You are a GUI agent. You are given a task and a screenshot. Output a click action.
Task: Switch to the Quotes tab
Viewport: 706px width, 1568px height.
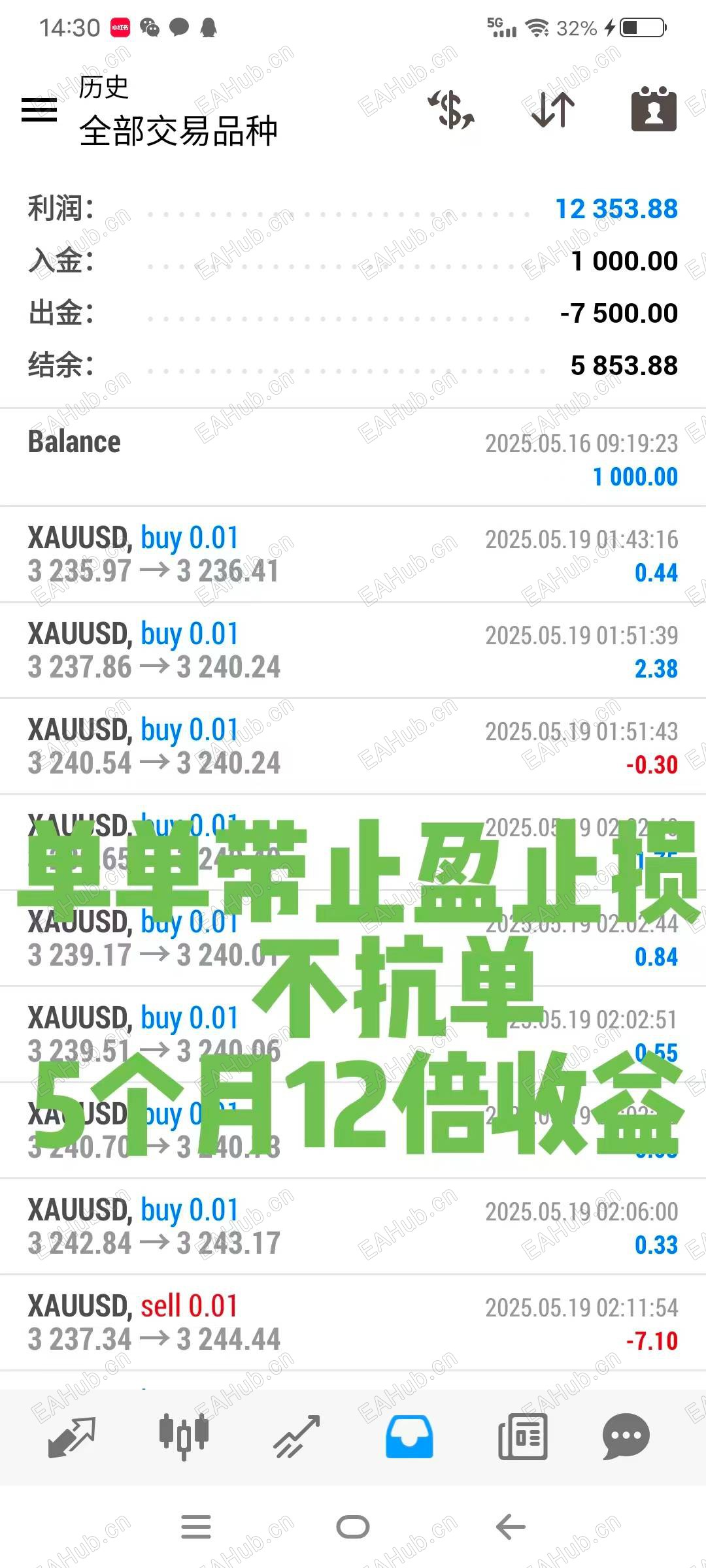tap(72, 1436)
